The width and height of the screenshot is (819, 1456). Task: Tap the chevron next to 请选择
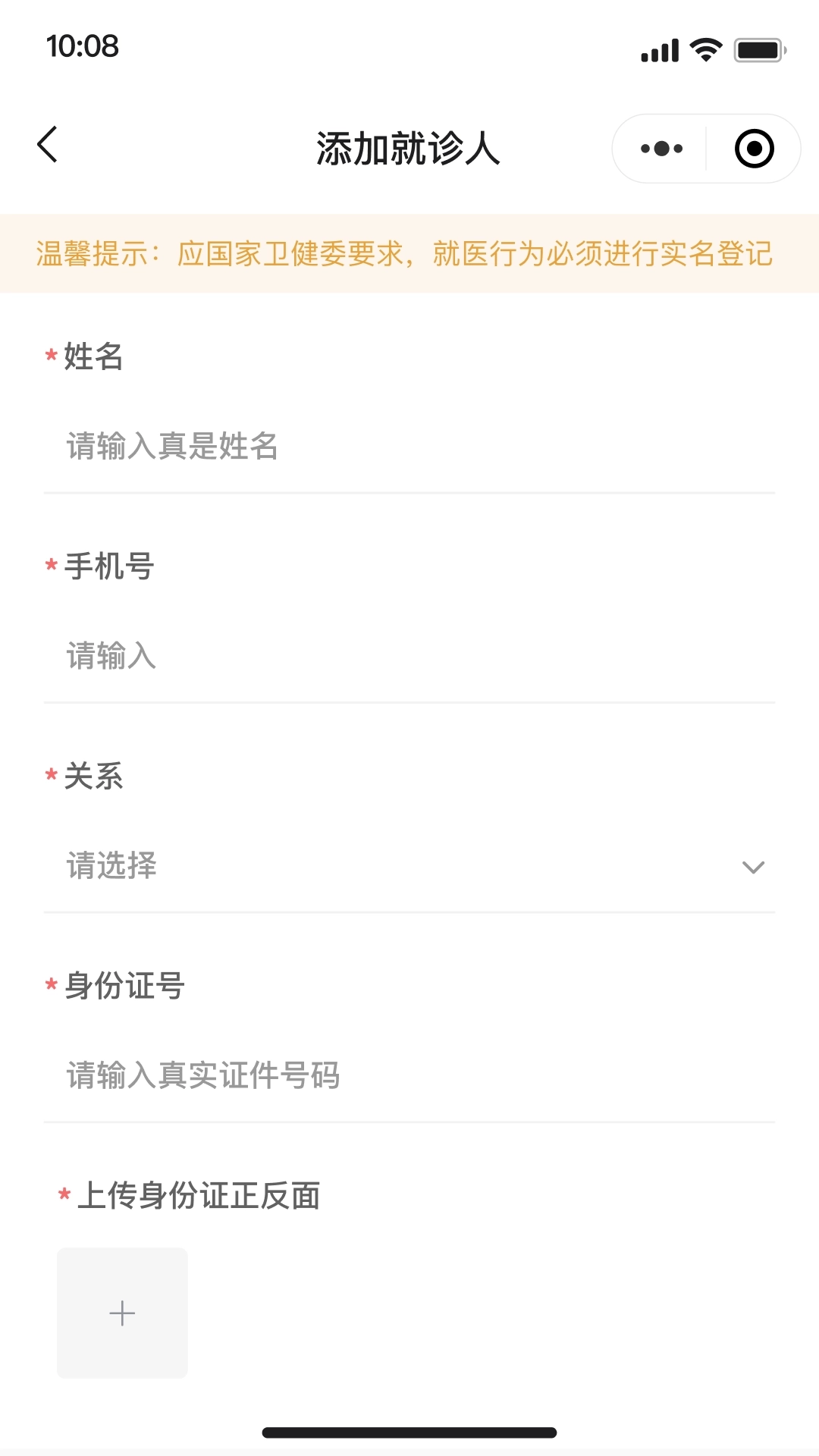pyautogui.click(x=752, y=868)
